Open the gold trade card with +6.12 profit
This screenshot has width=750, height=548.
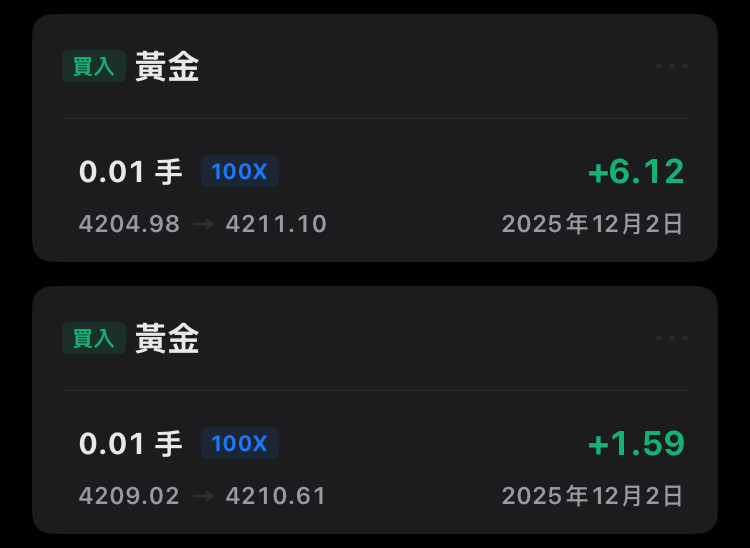coord(375,190)
